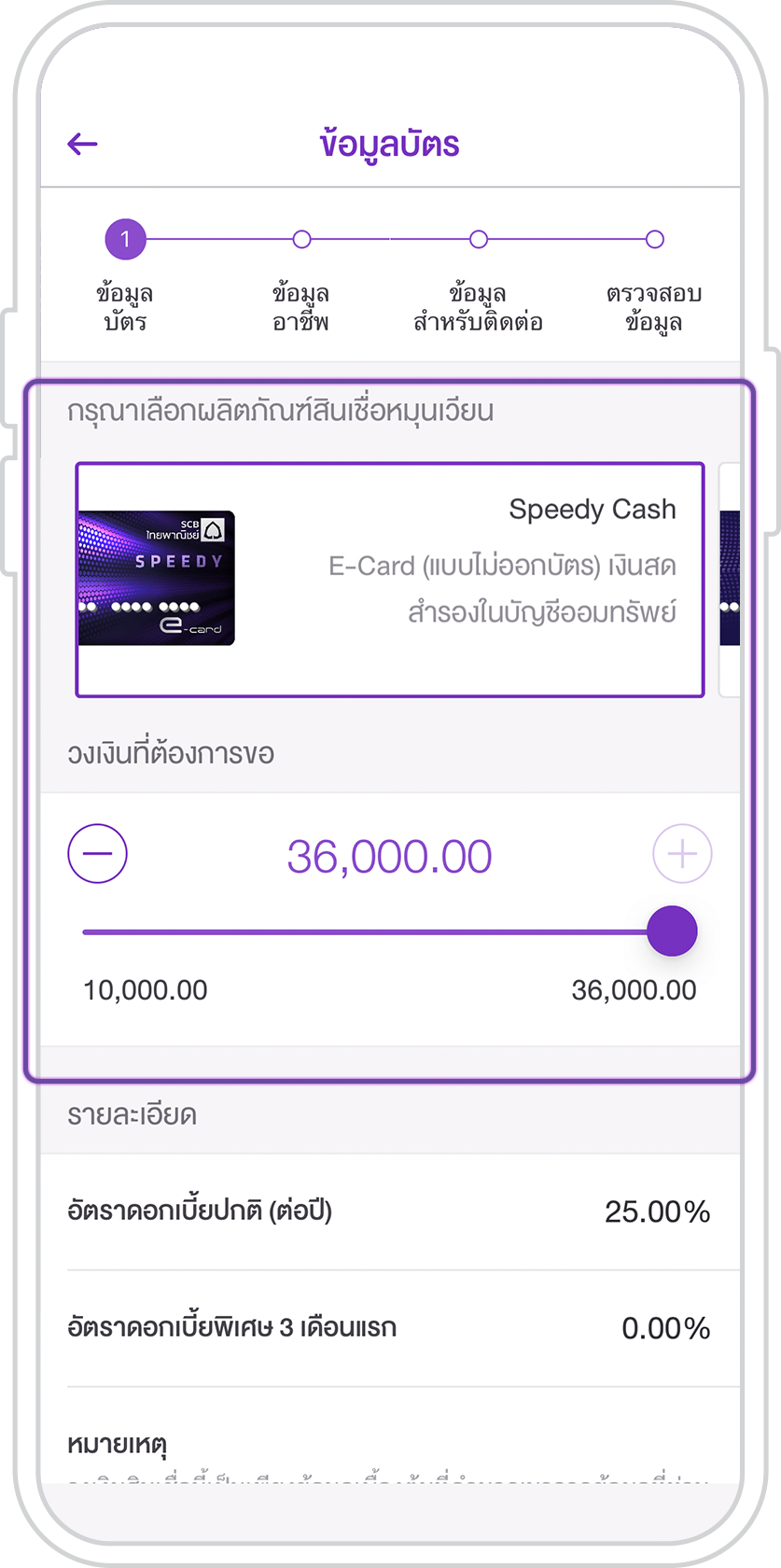This screenshot has height=1568, width=781.
Task: Decrease the requested credit limit with minus
Action: click(x=97, y=854)
